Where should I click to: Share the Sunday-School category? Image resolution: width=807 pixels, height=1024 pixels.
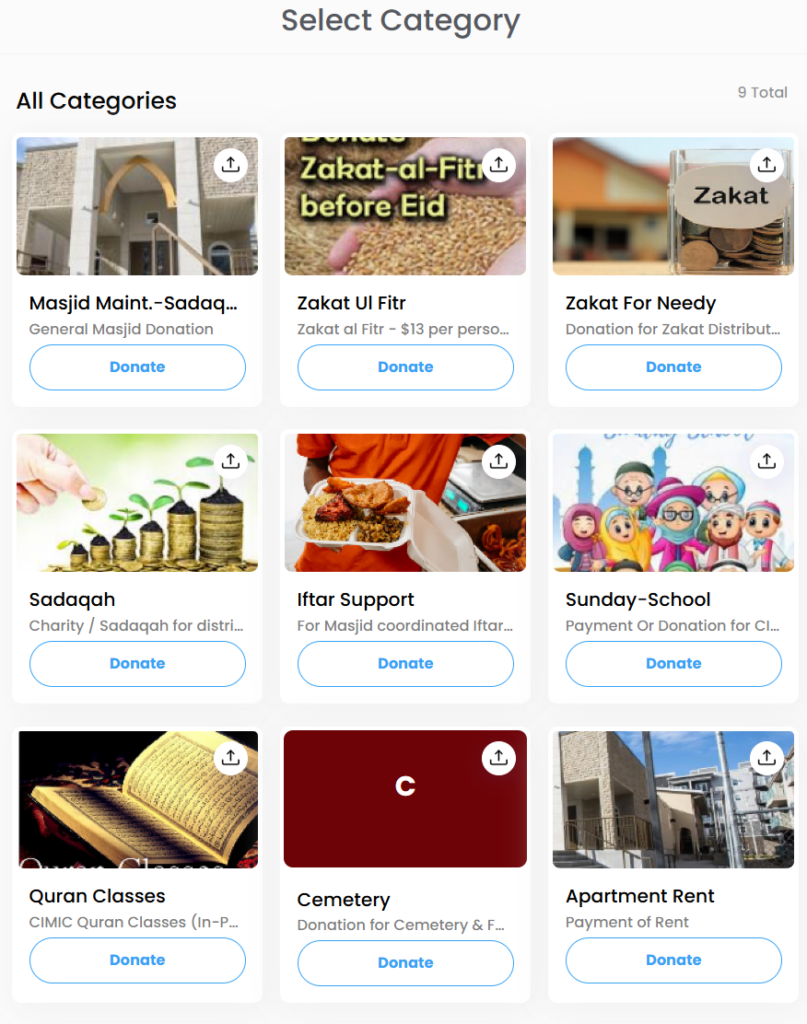point(767,461)
